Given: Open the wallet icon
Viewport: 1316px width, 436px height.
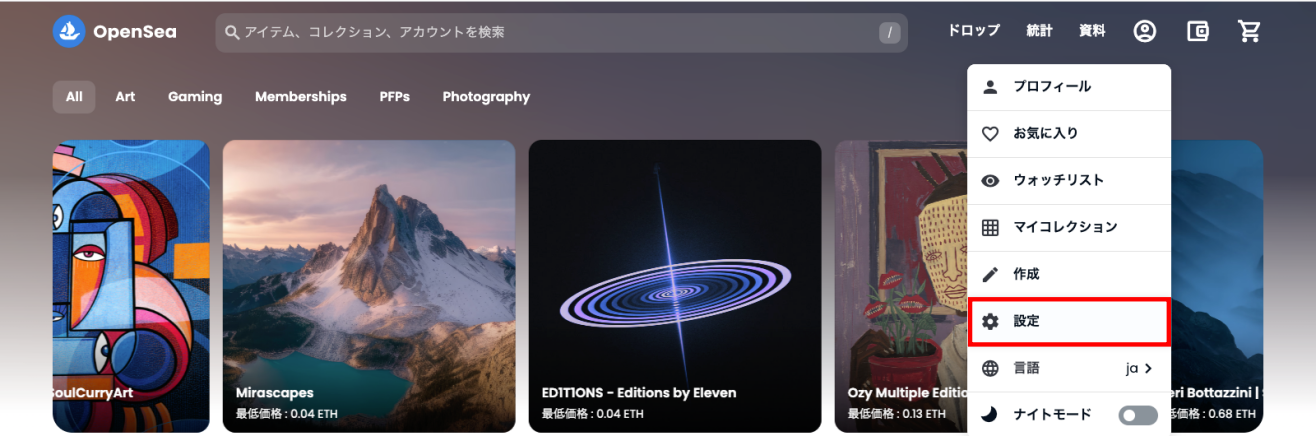Looking at the screenshot, I should [1198, 31].
